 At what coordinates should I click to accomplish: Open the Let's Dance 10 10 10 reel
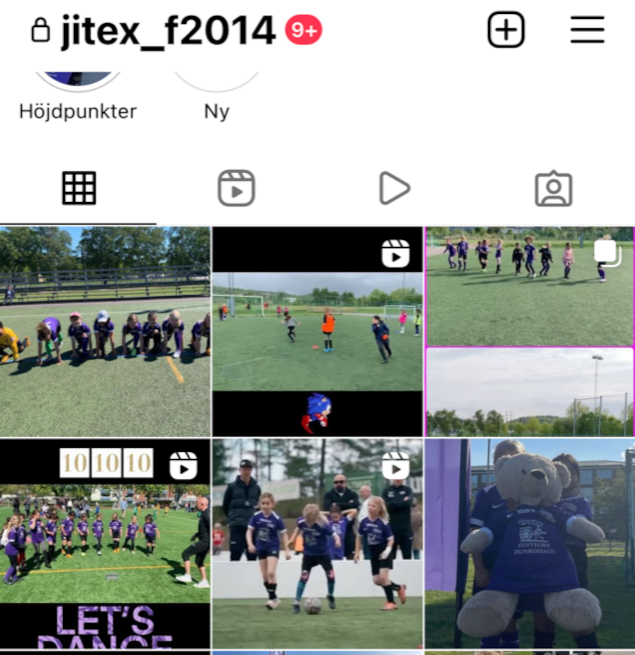tap(105, 545)
